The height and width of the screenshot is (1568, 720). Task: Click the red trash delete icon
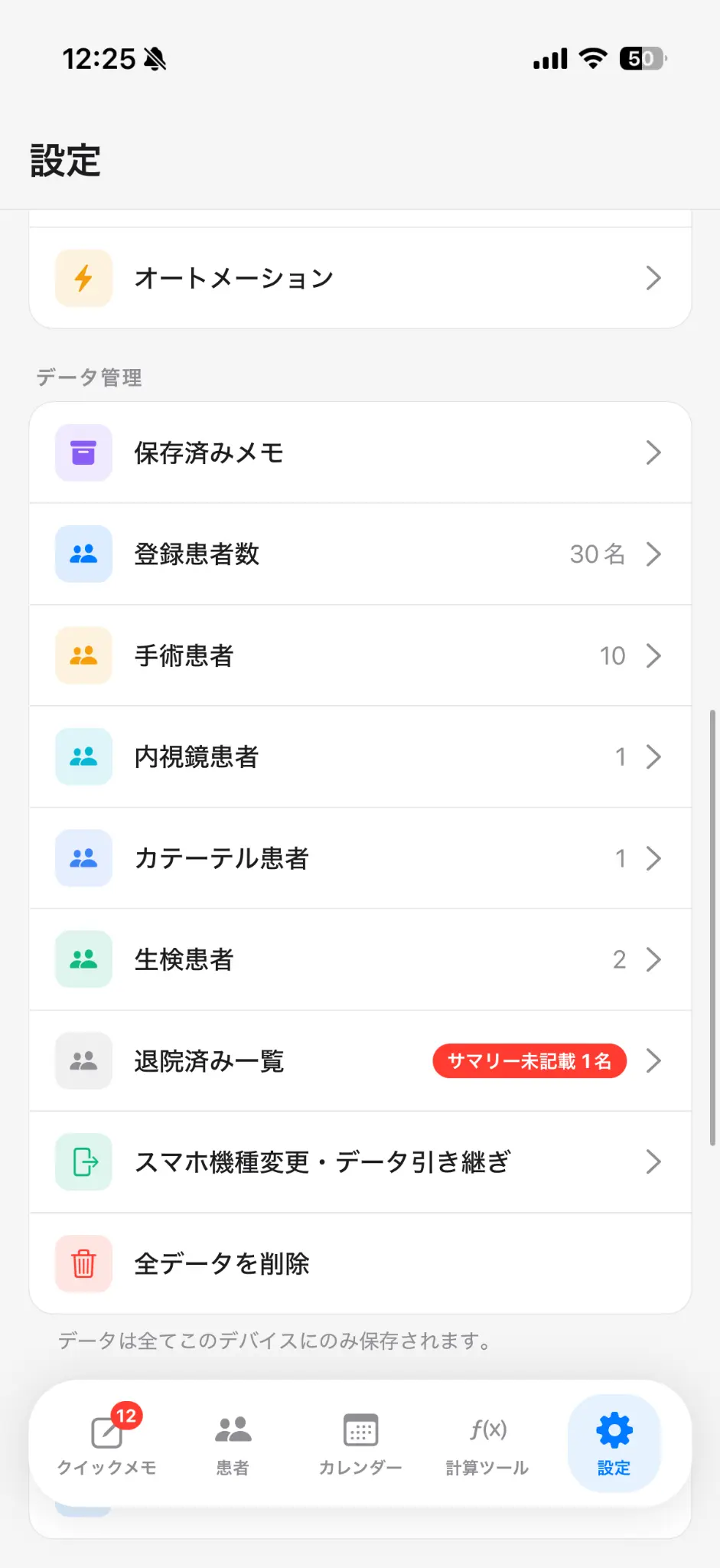coord(83,1263)
